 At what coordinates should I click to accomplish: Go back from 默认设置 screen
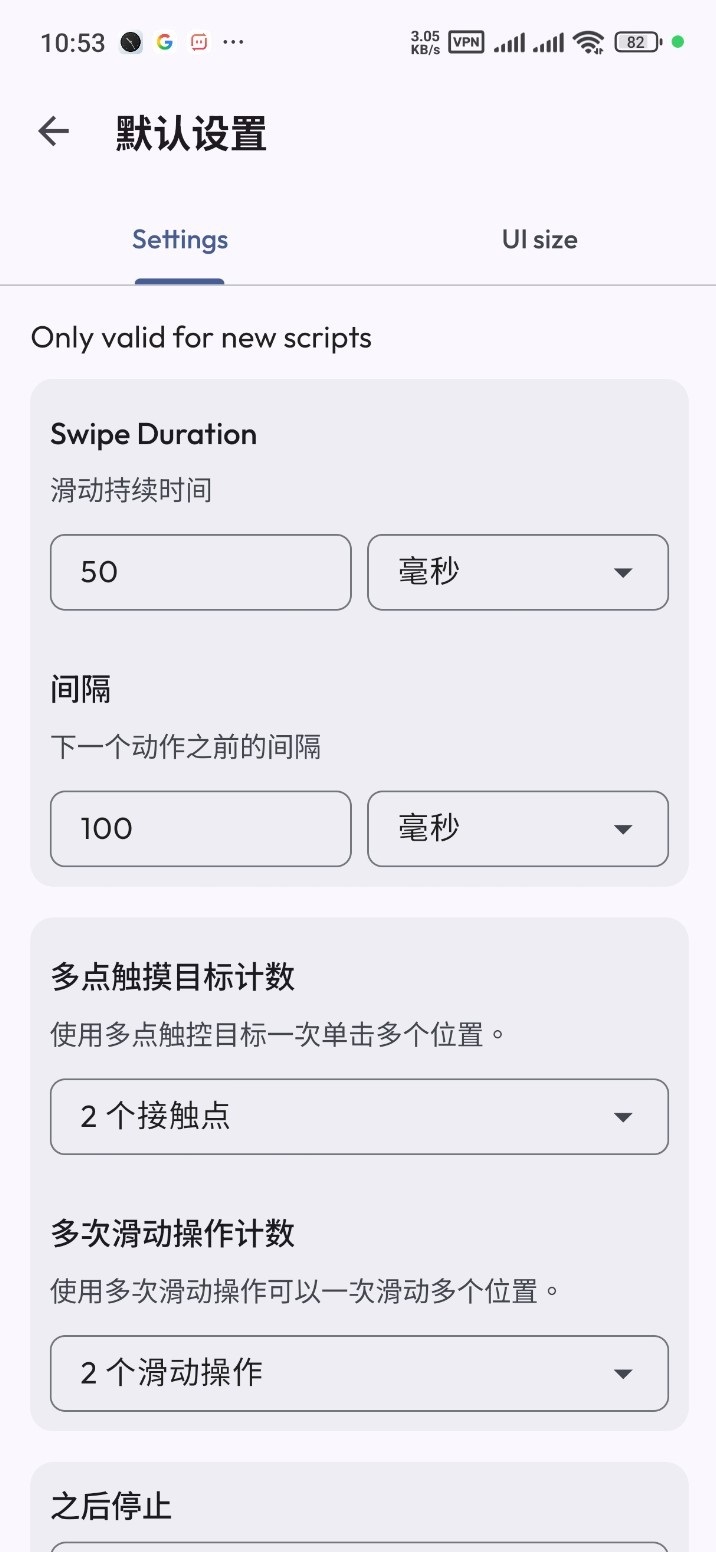coord(53,131)
